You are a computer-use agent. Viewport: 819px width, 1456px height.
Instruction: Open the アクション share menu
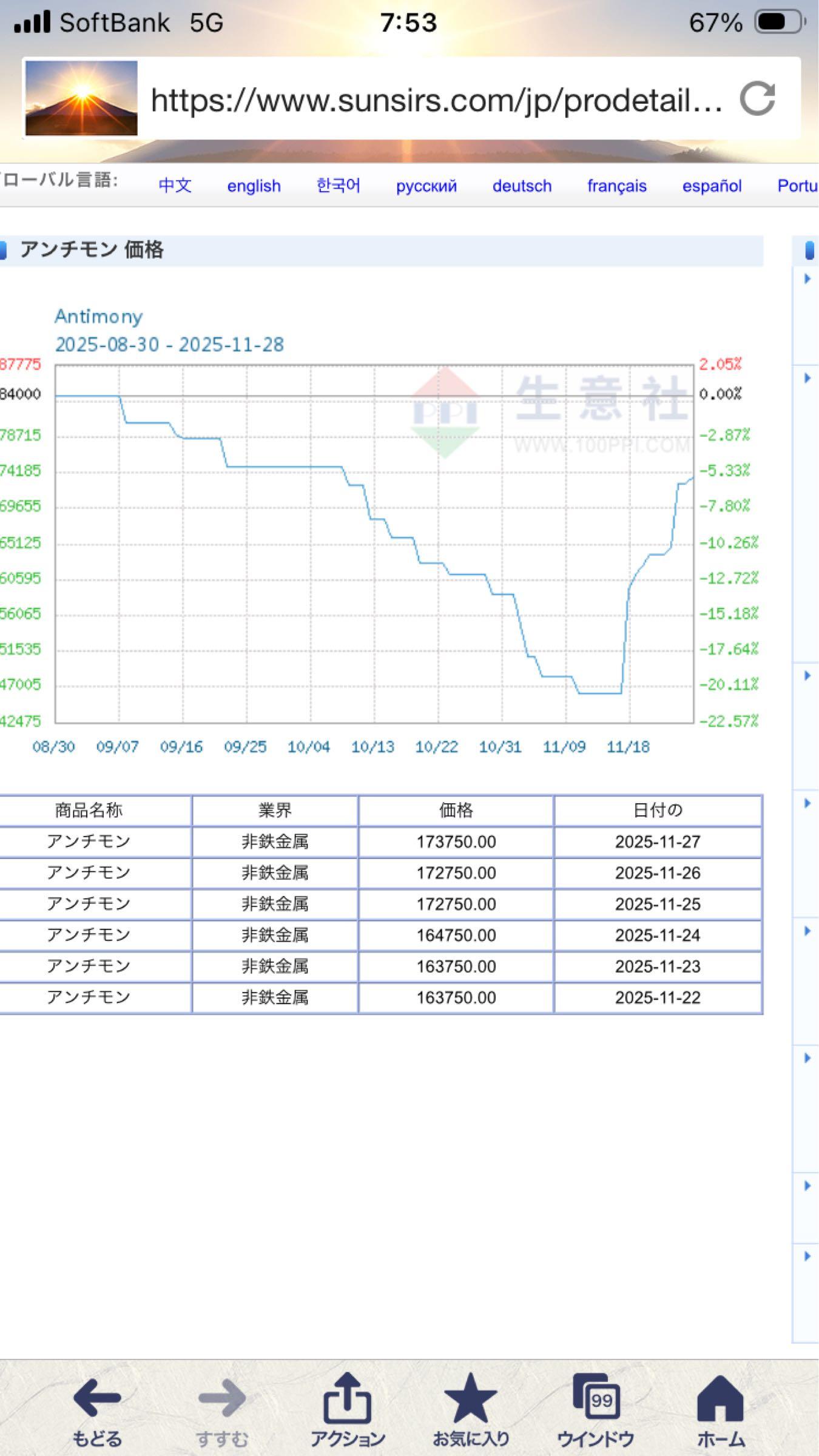(347, 1410)
